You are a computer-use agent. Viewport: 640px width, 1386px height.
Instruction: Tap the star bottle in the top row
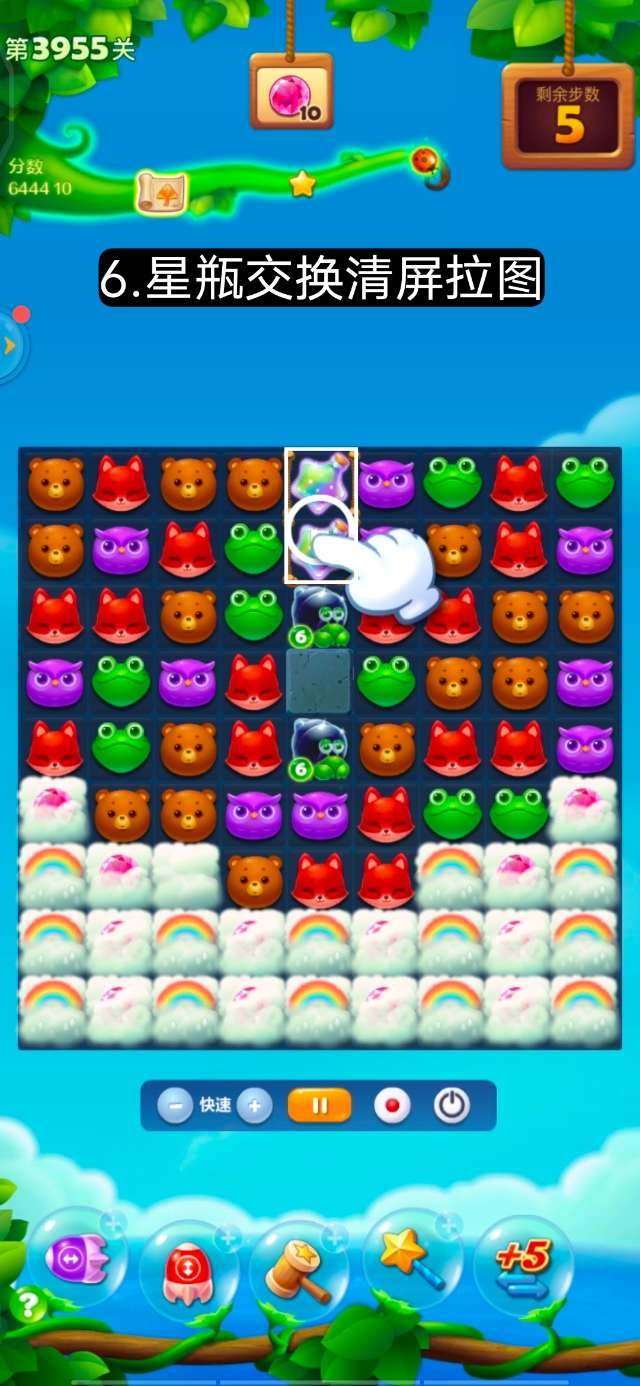pos(320,478)
